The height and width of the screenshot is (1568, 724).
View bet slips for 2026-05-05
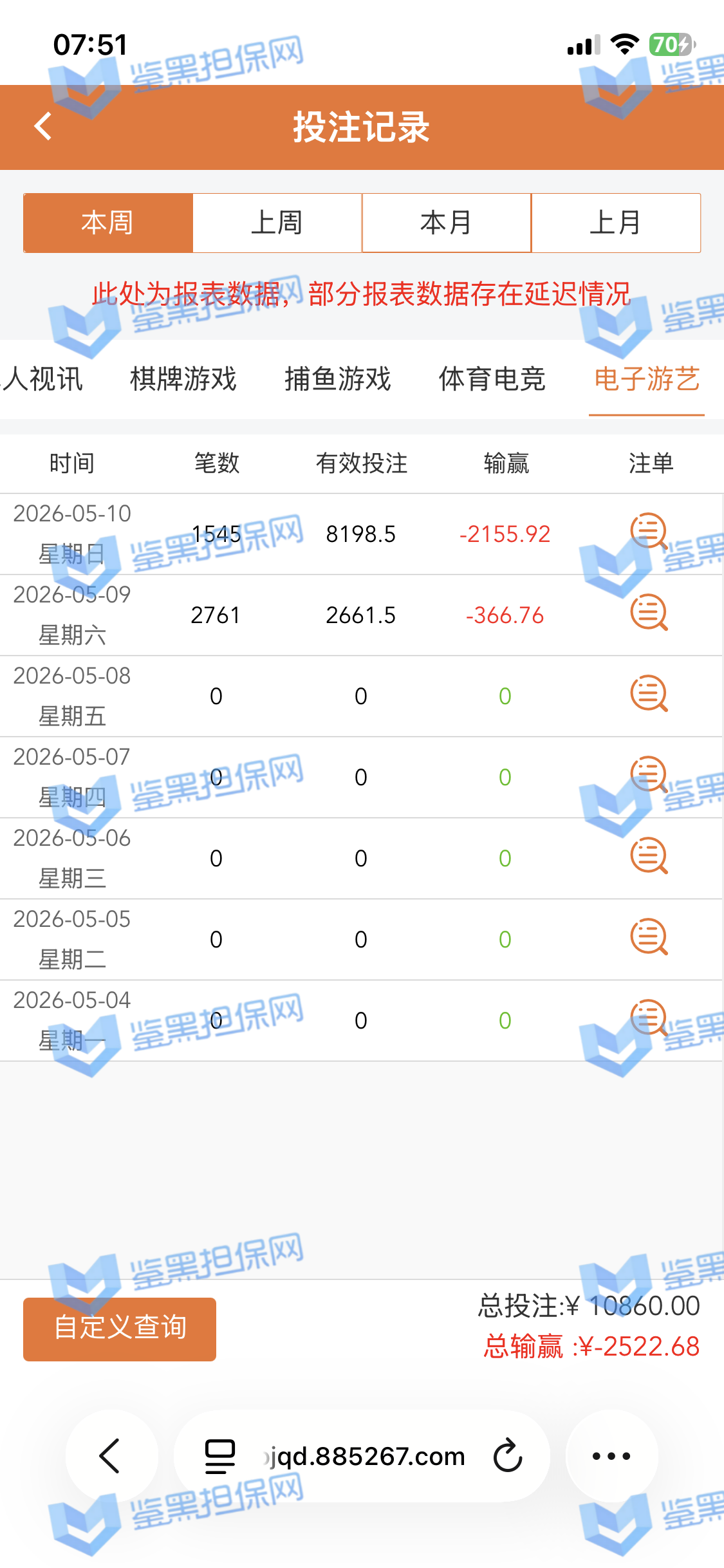[x=649, y=937]
